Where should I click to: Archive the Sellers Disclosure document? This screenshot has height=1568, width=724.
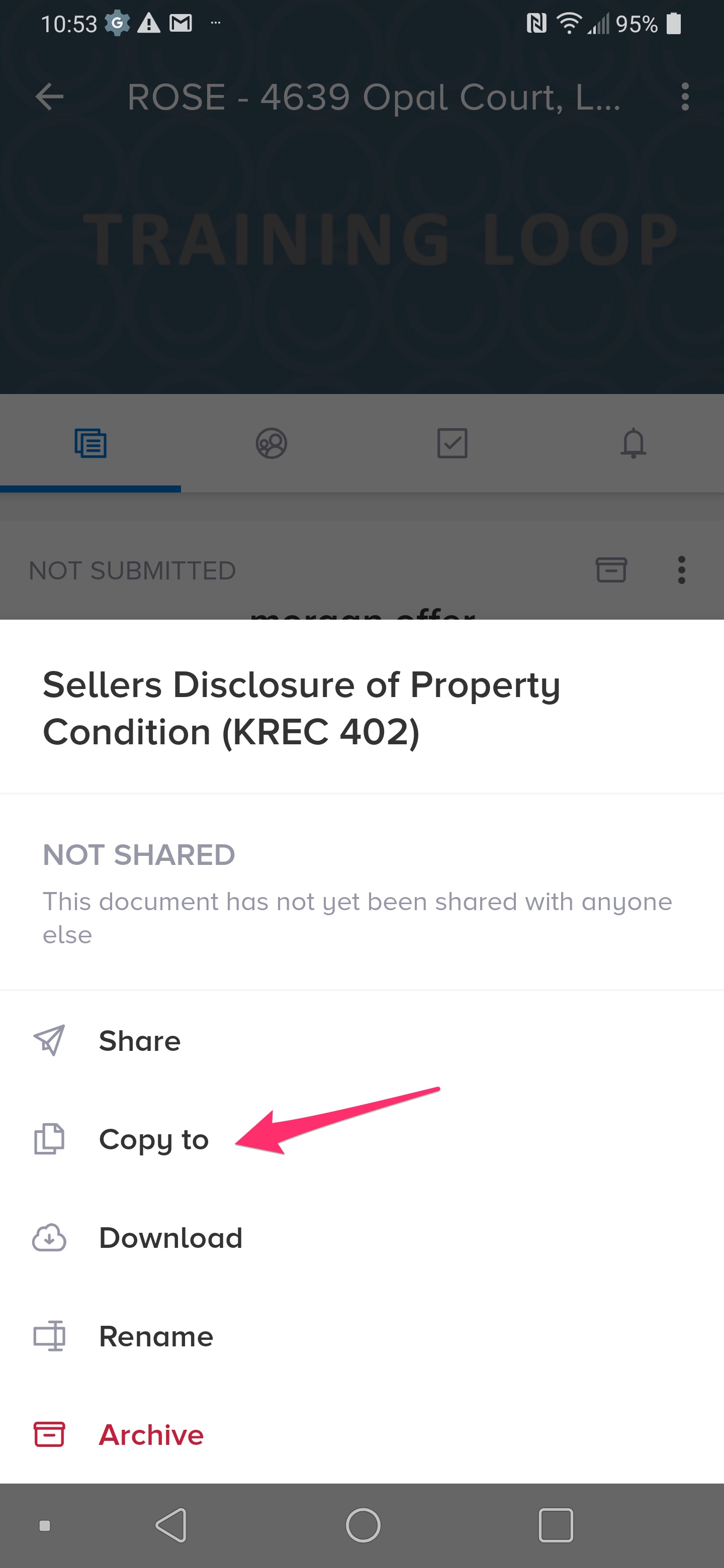pyautogui.click(x=150, y=1435)
